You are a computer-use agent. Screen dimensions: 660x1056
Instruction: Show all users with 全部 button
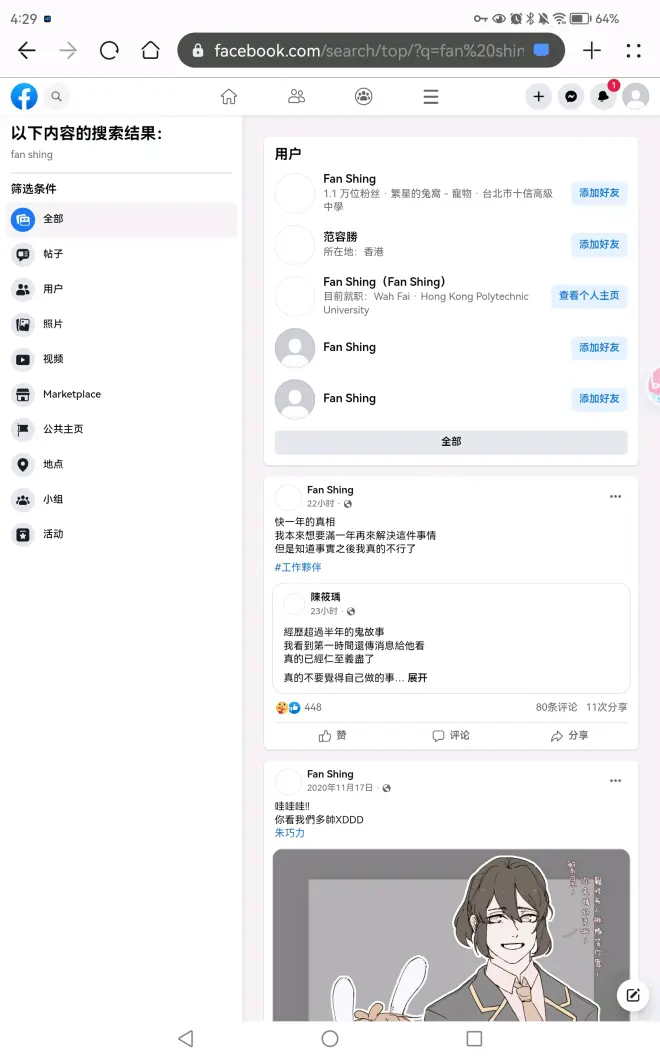click(451, 442)
